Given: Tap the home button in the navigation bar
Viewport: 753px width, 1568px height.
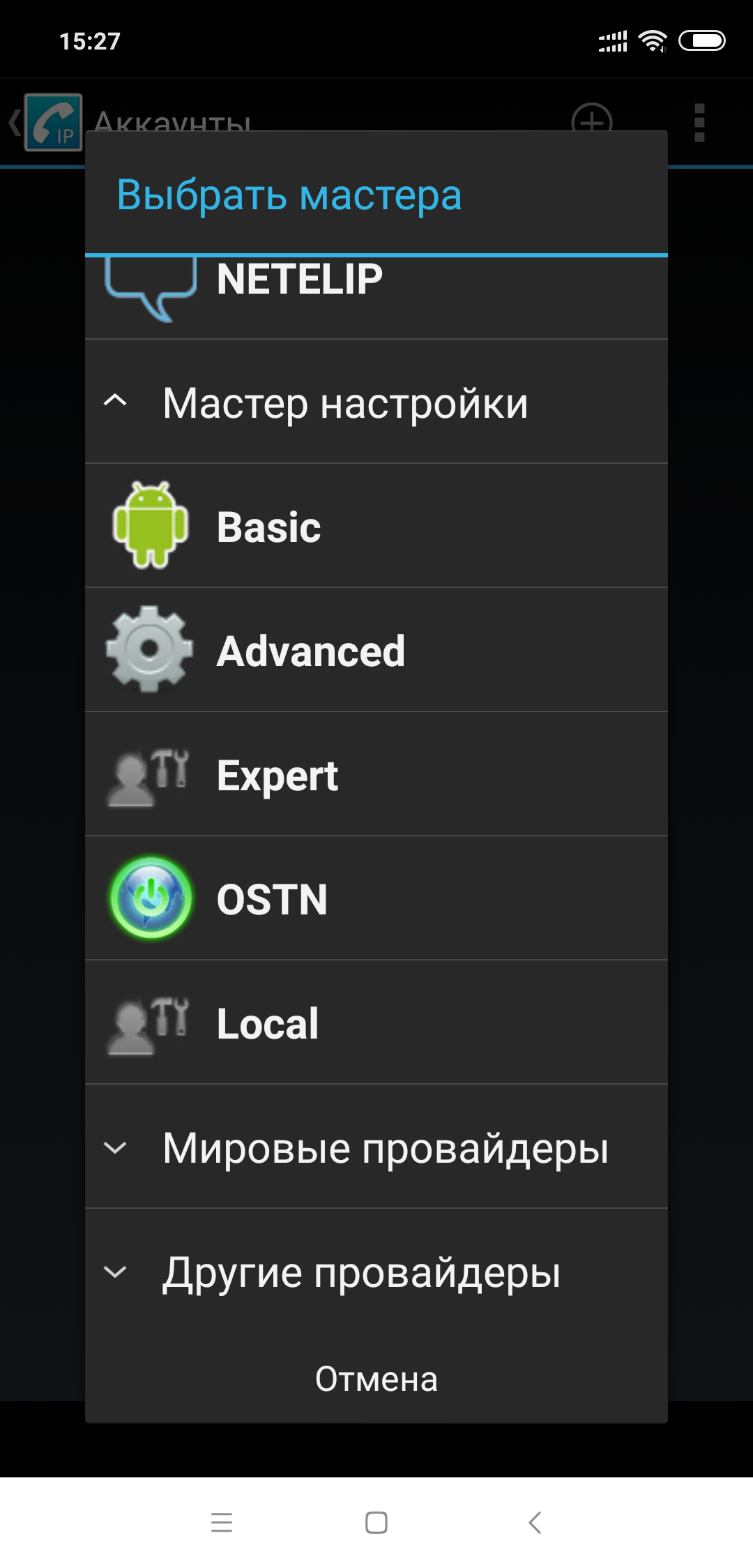Looking at the screenshot, I should (376, 1523).
